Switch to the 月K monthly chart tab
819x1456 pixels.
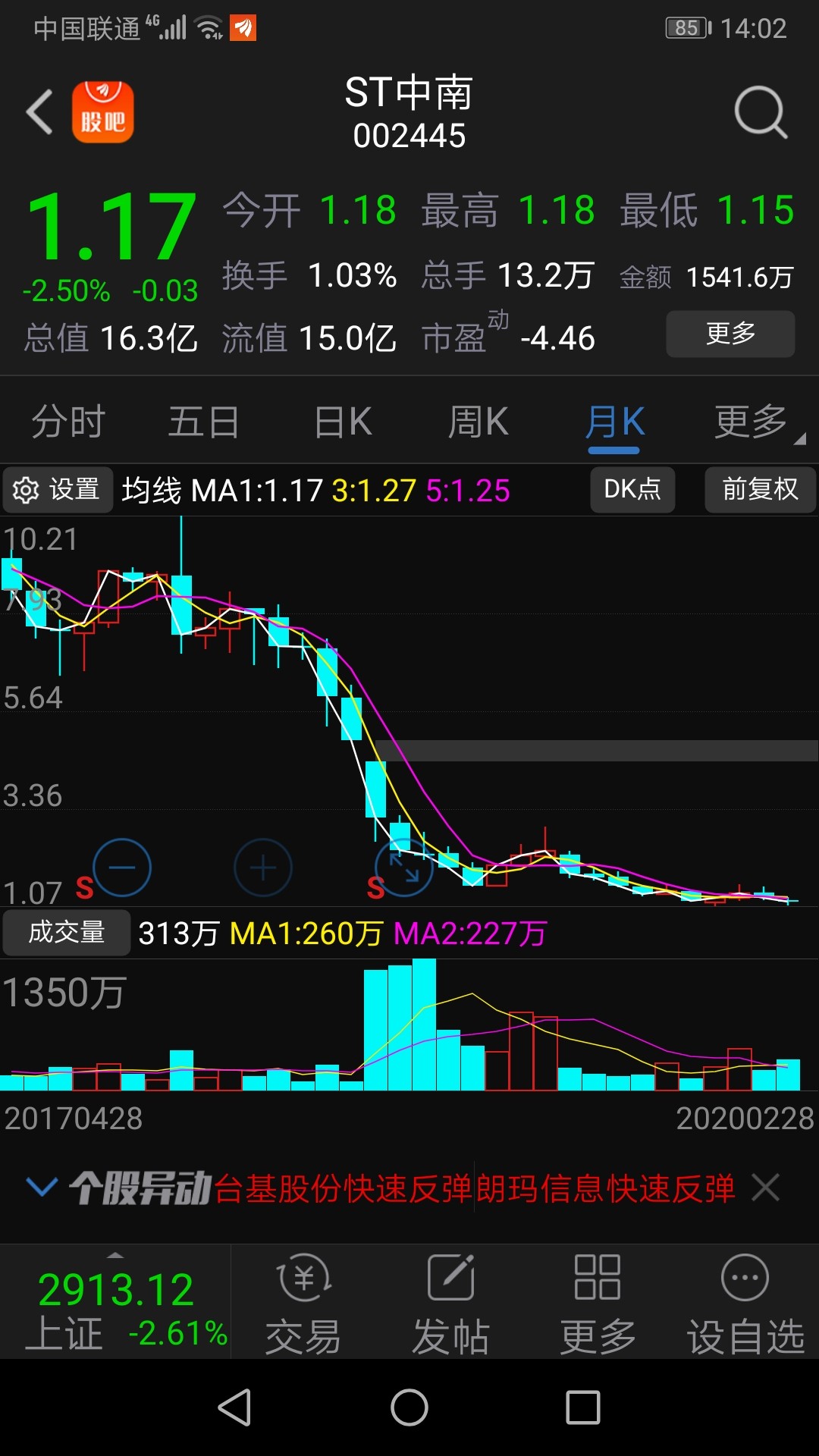pos(616,422)
